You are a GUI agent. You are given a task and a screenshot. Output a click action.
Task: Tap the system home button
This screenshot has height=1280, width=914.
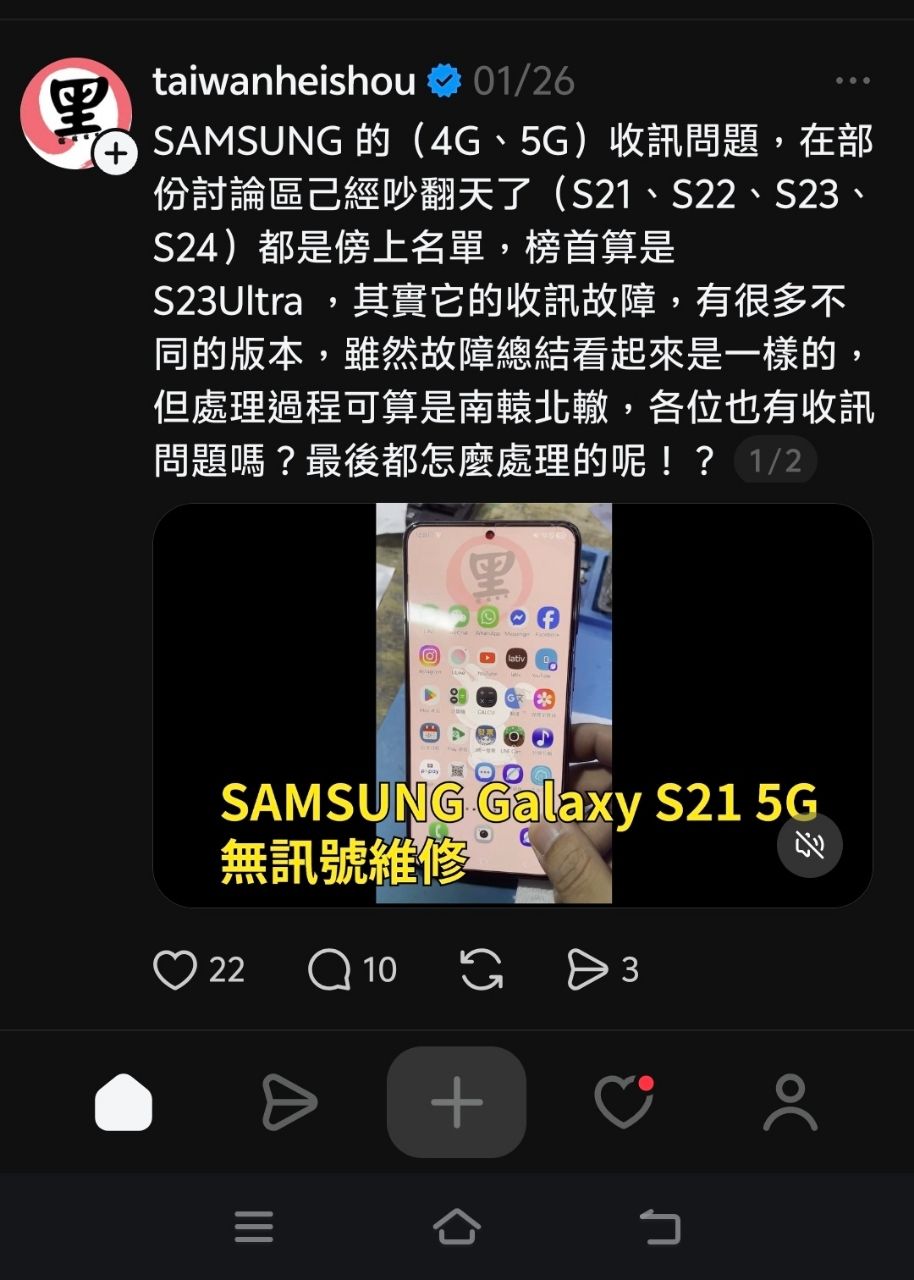pos(456,1227)
